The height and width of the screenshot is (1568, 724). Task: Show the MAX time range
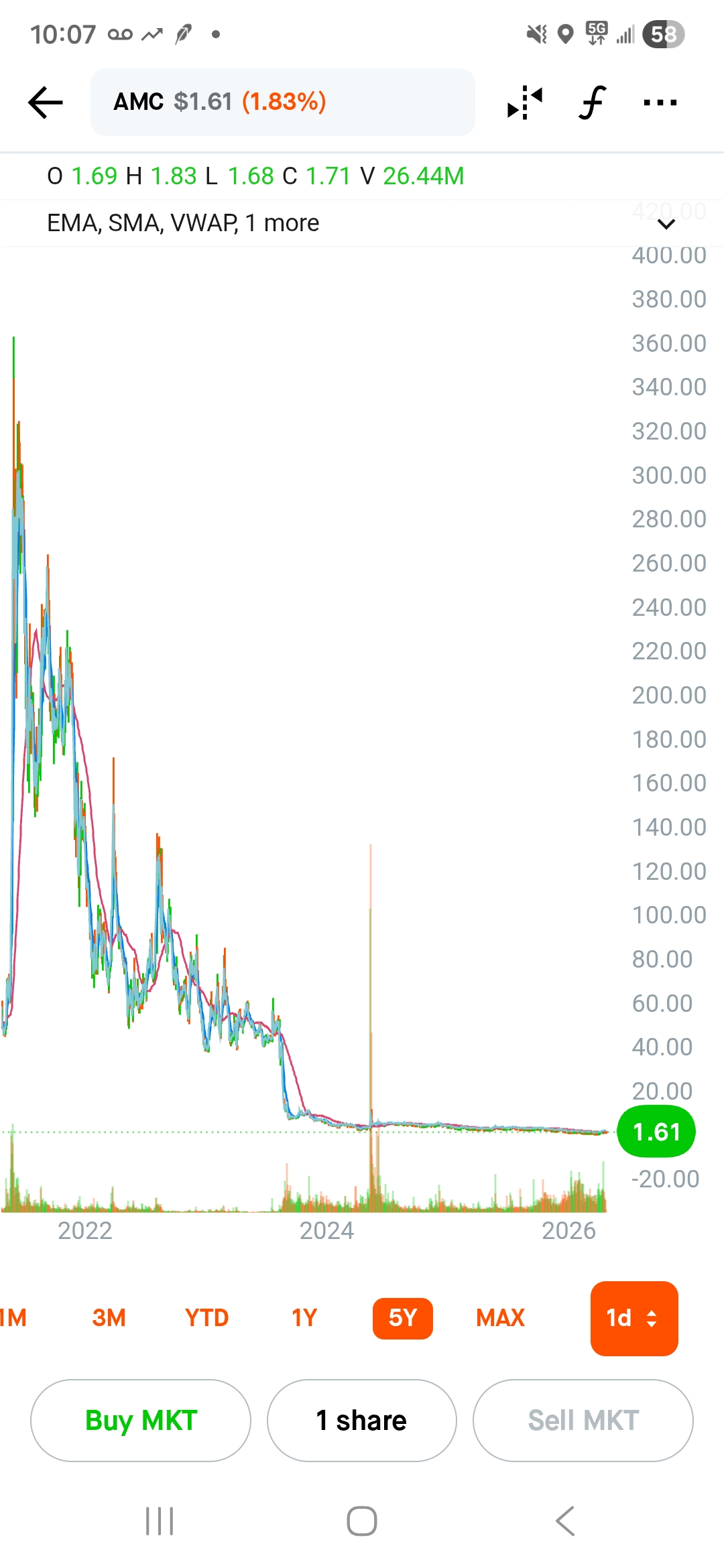(x=501, y=1318)
